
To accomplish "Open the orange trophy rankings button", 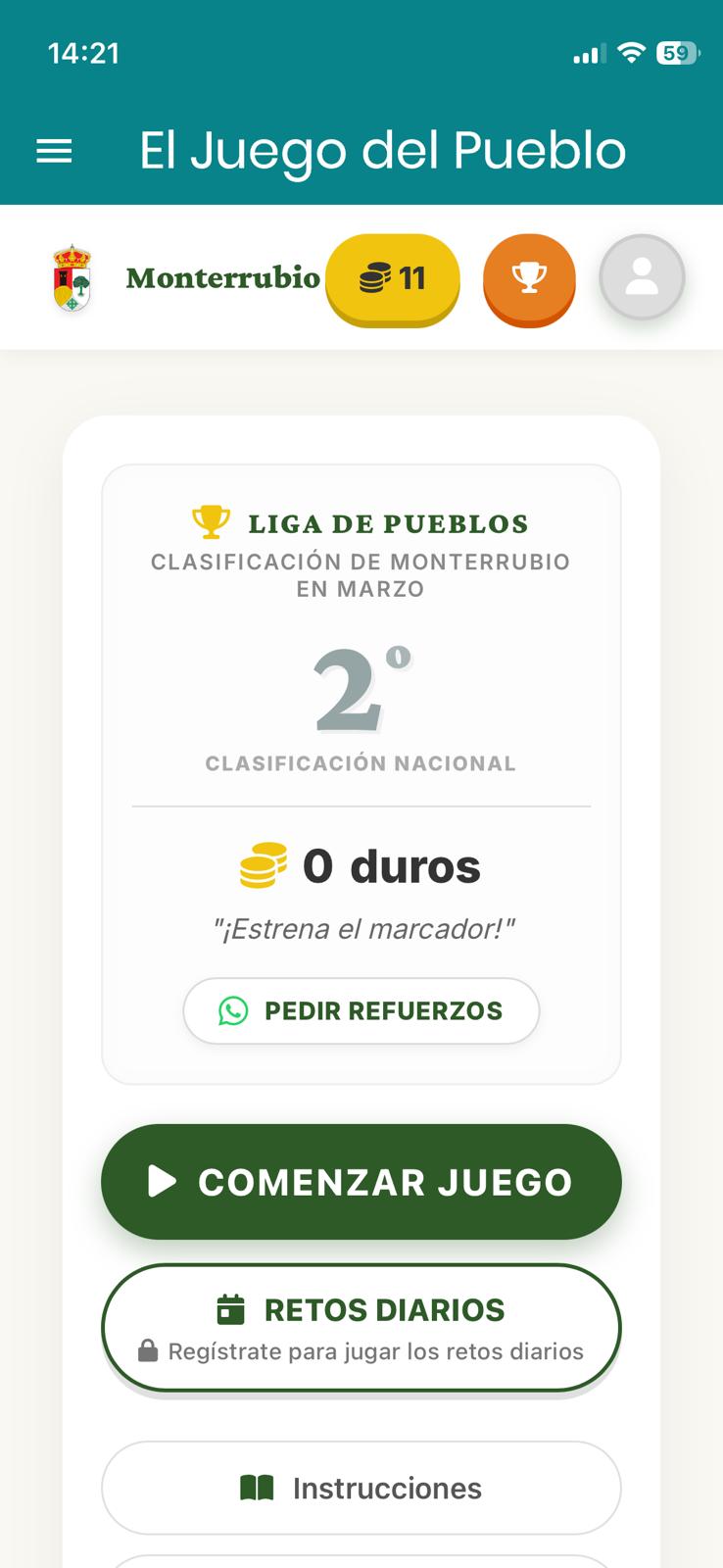I will click(529, 278).
